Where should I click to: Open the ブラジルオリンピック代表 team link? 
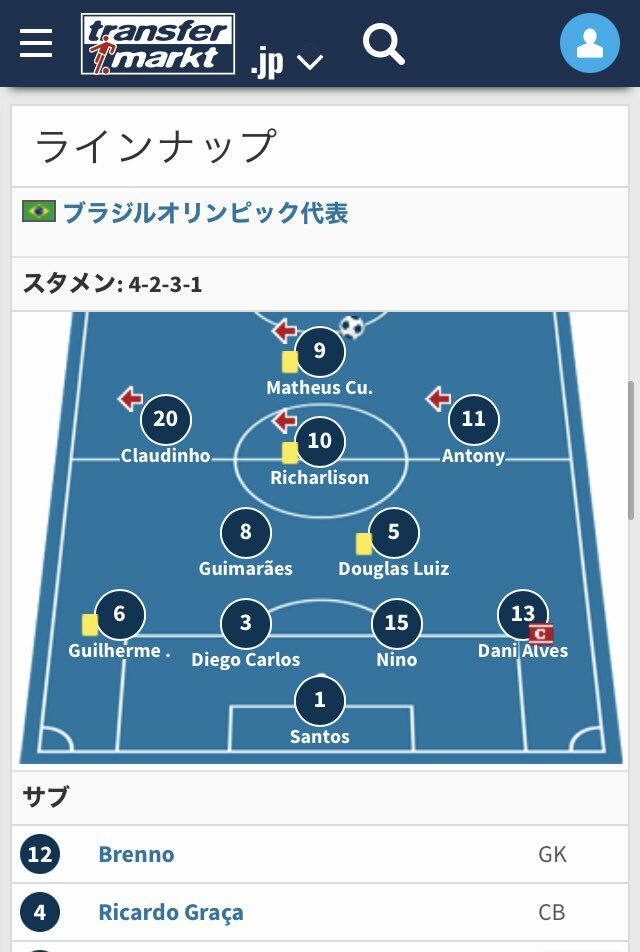[205, 213]
